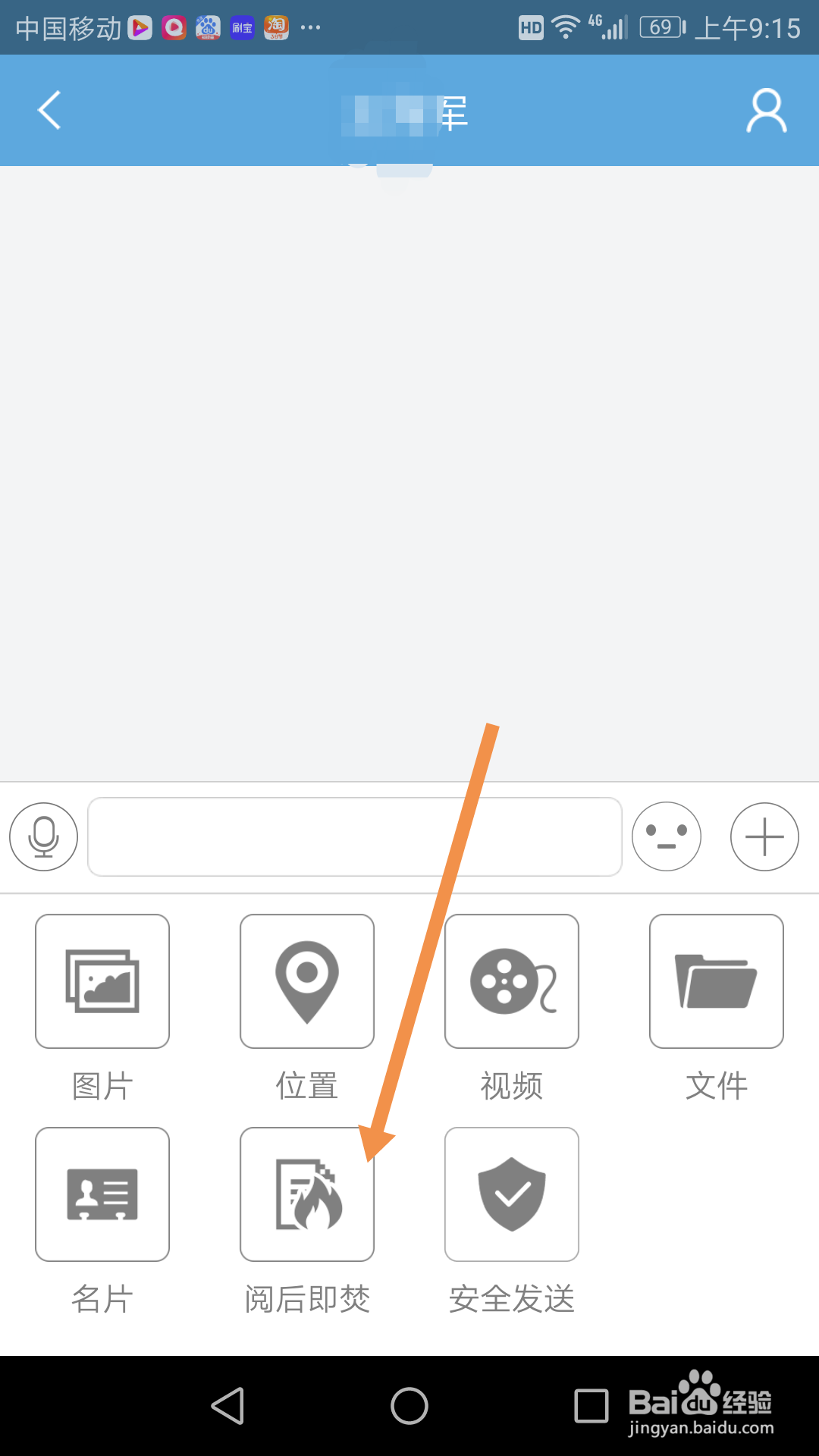
Task: Open the 图片 picture attachment option
Action: tap(102, 981)
